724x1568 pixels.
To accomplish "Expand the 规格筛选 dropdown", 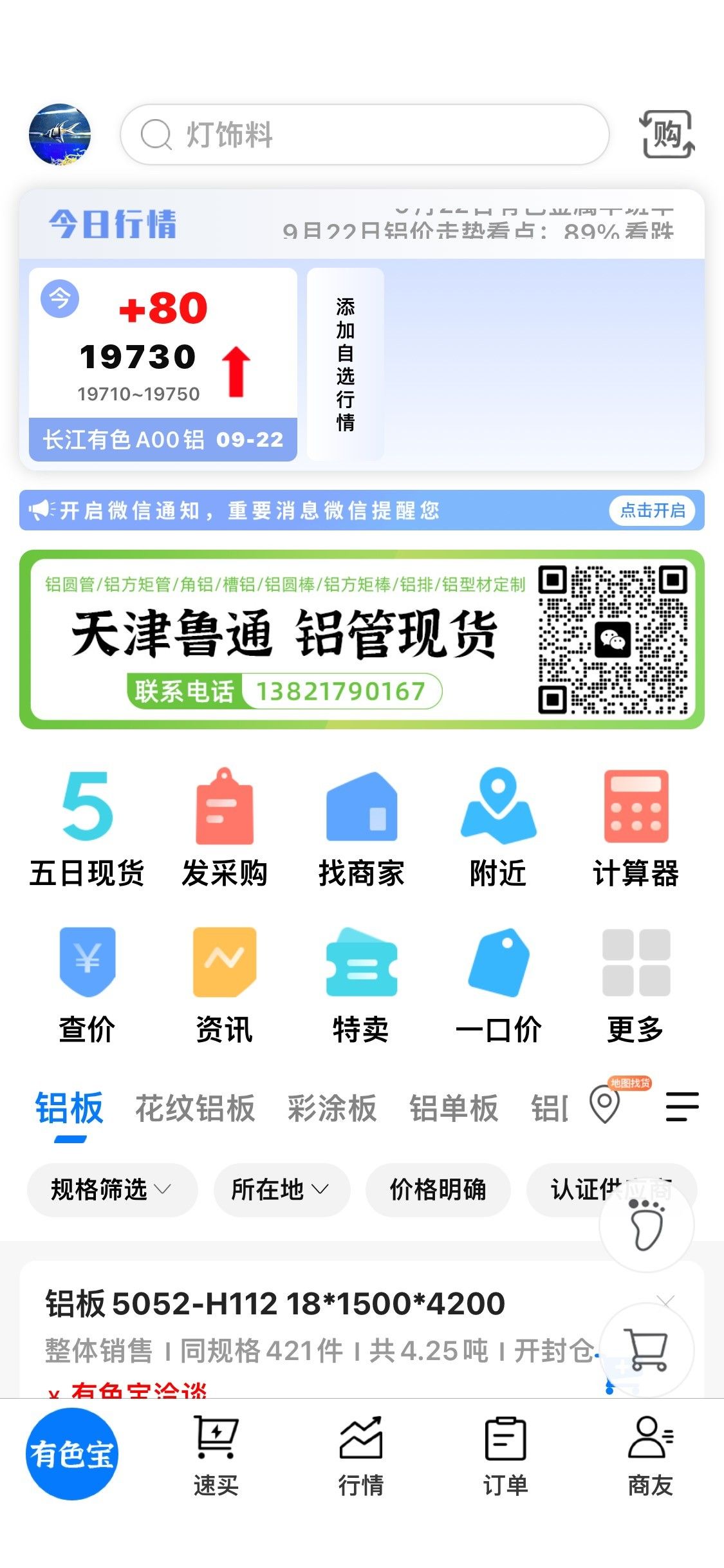I will (112, 1190).
